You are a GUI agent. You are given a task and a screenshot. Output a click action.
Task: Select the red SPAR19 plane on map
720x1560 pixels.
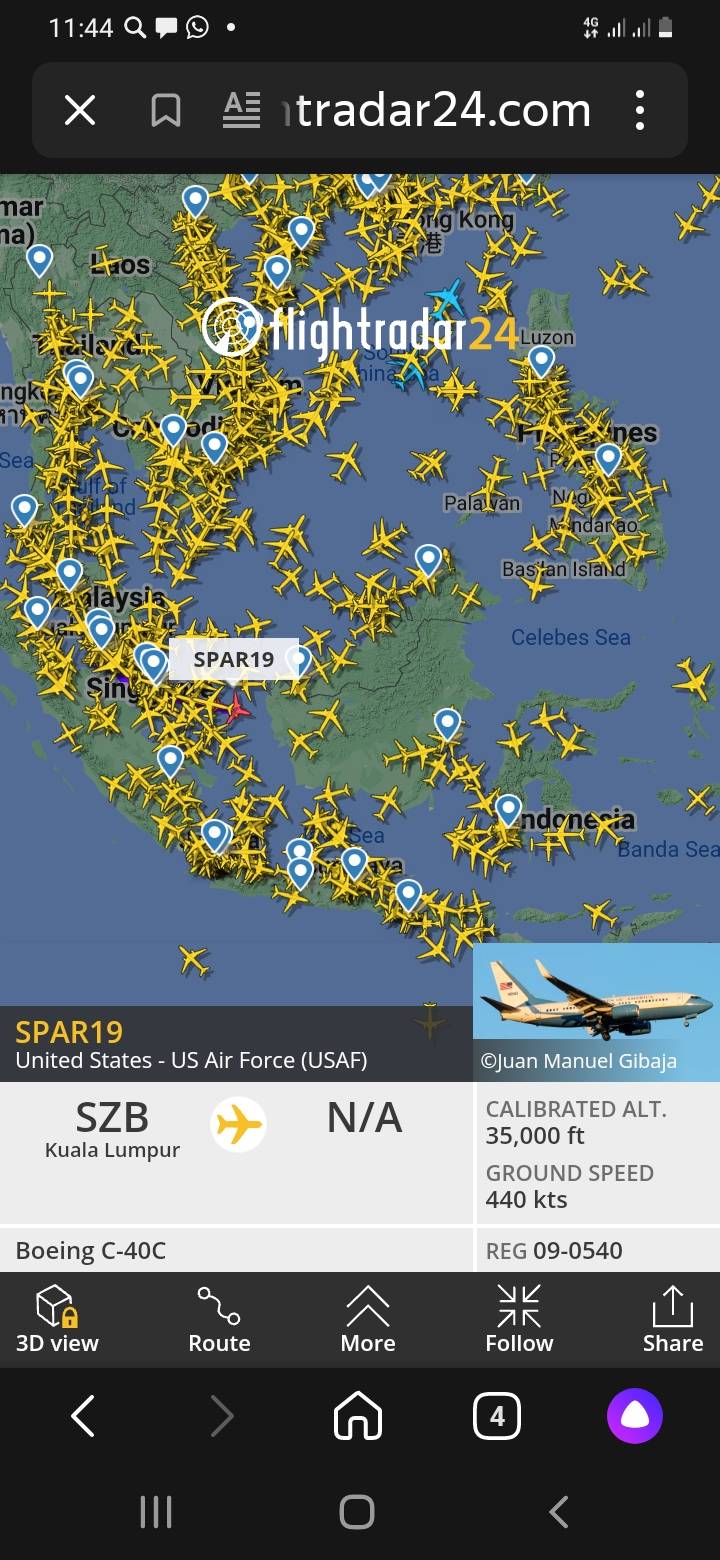[x=236, y=708]
